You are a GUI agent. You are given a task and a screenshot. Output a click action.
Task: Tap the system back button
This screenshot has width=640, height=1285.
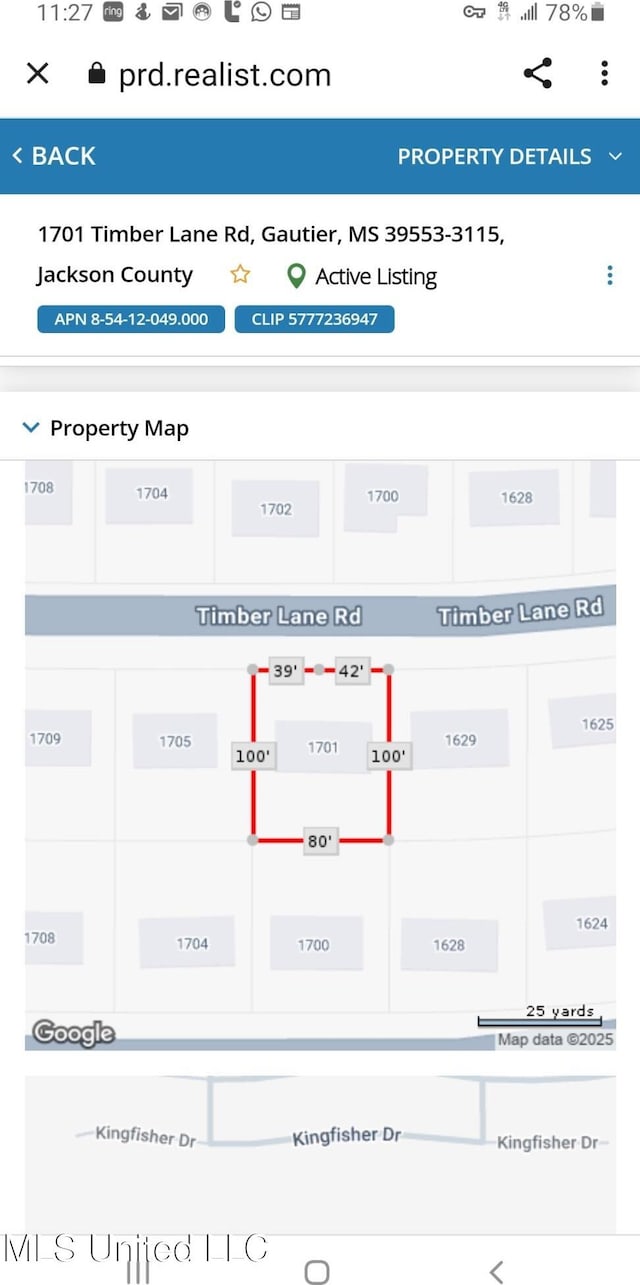496,1272
